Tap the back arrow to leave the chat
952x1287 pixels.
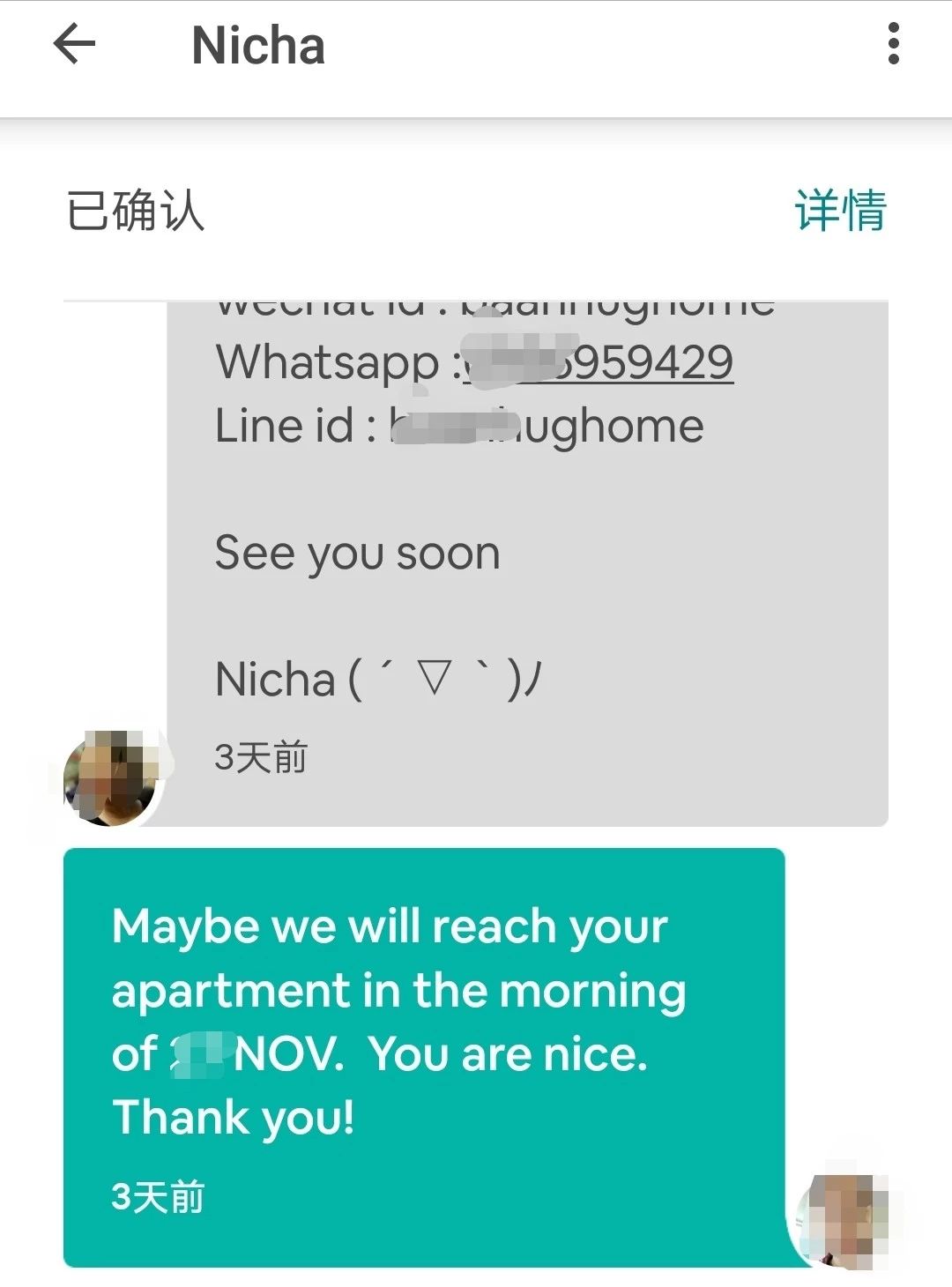coord(74,45)
